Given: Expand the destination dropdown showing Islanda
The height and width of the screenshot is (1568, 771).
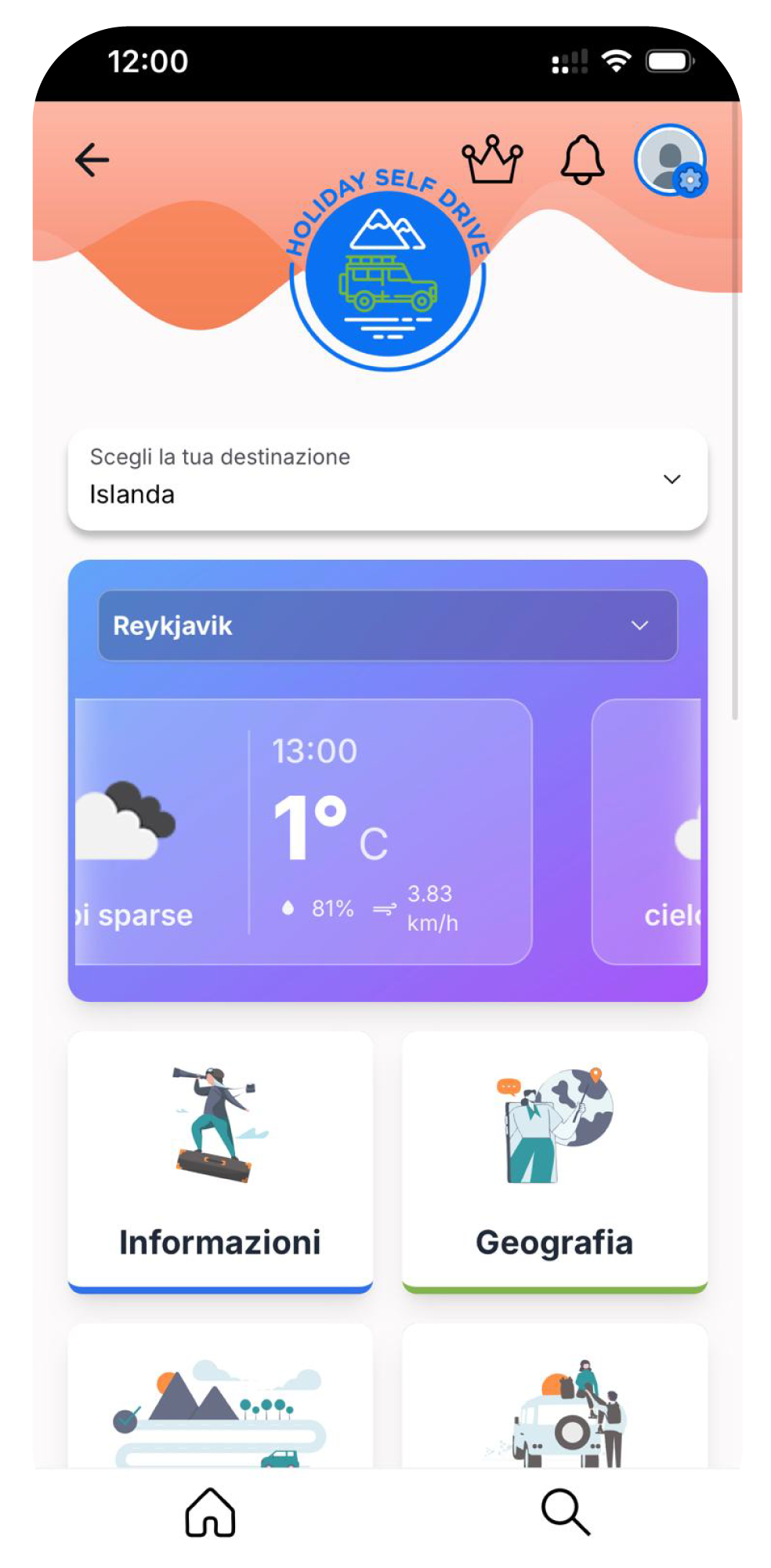Looking at the screenshot, I should pos(388,479).
